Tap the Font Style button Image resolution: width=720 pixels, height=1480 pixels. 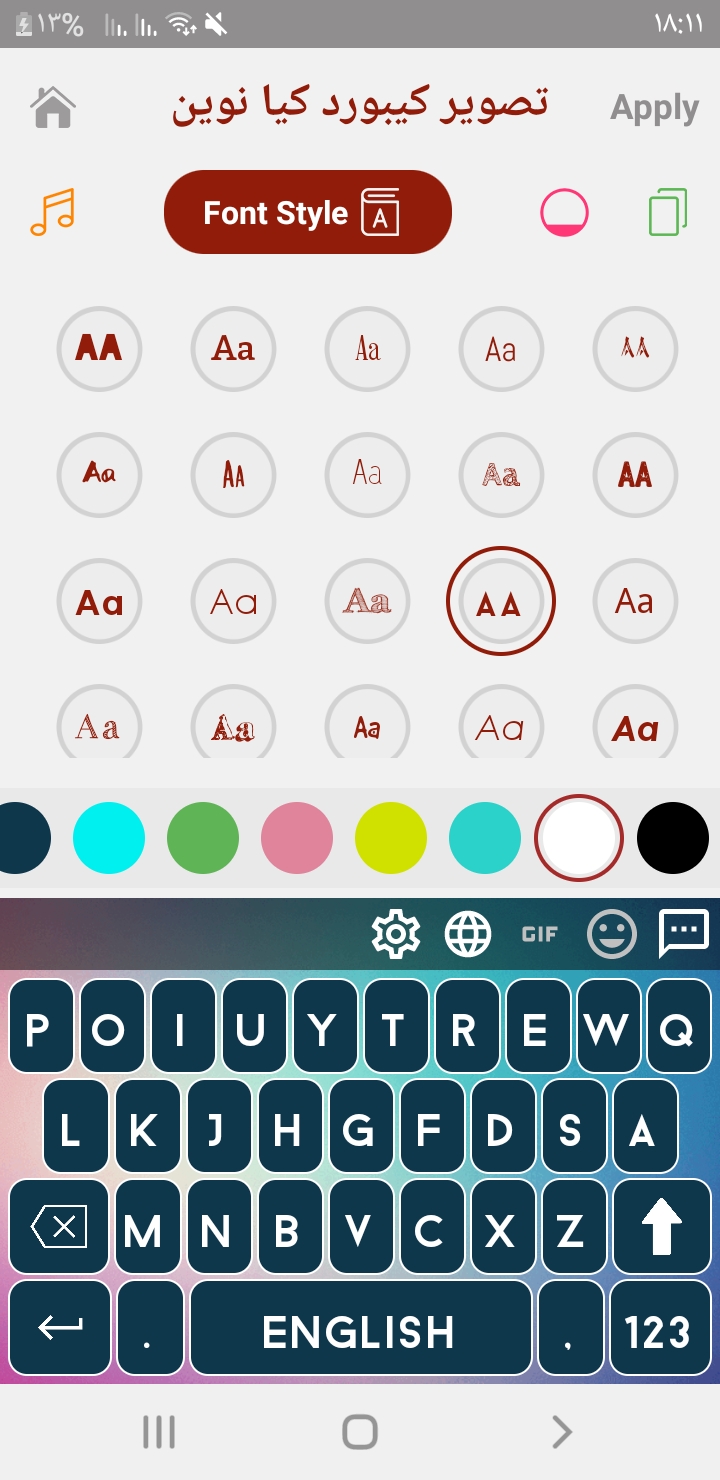point(308,212)
